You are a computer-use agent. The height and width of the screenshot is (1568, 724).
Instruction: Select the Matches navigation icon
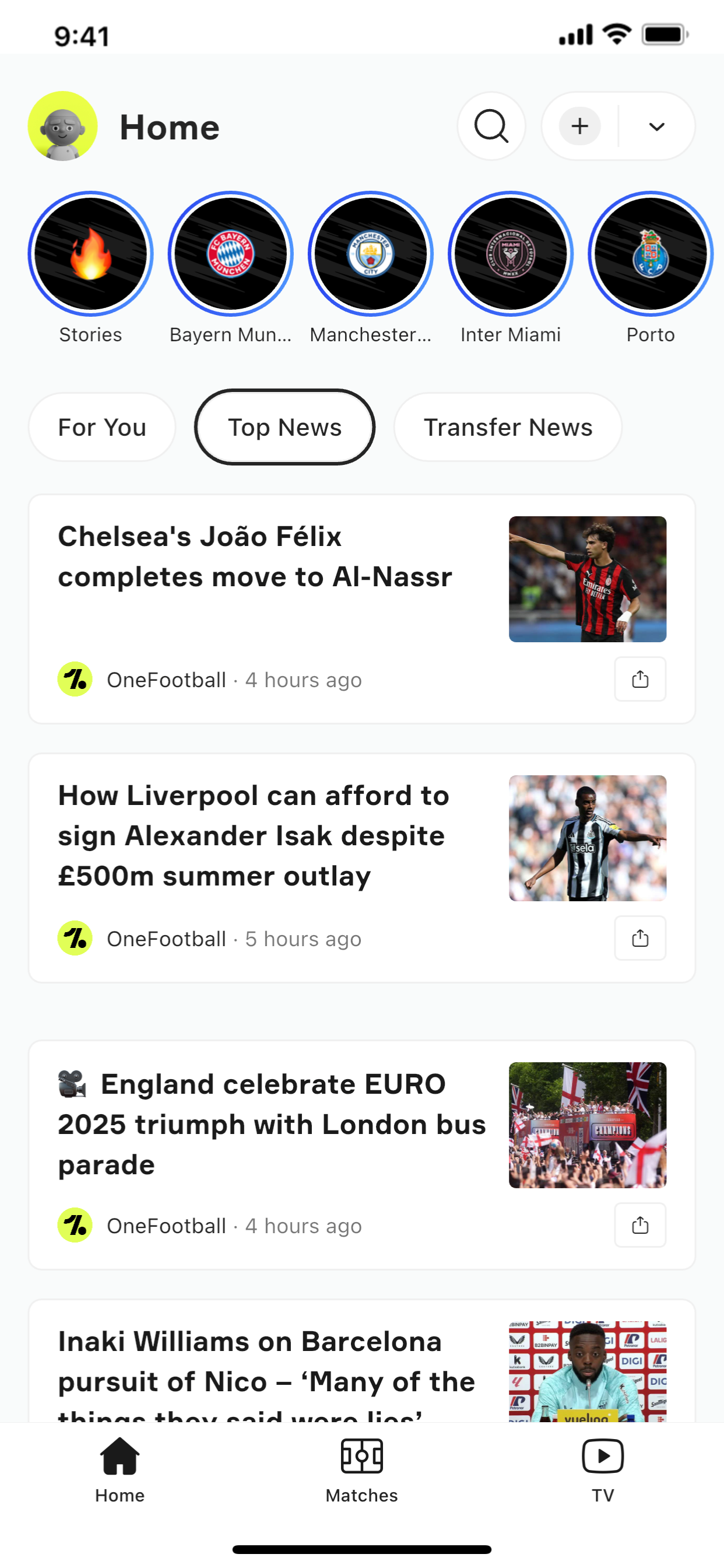[x=361, y=1456]
